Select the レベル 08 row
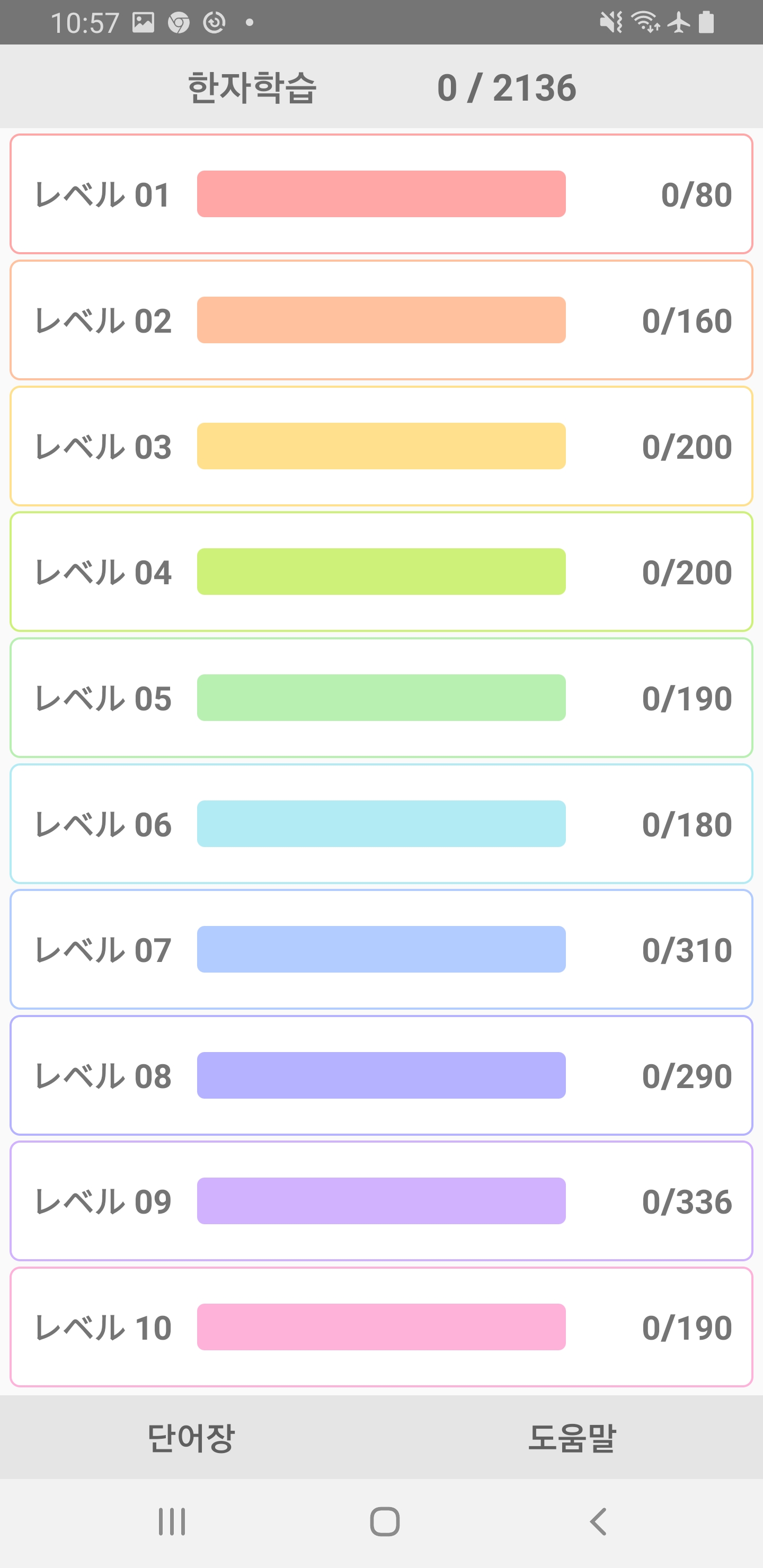 click(381, 1075)
